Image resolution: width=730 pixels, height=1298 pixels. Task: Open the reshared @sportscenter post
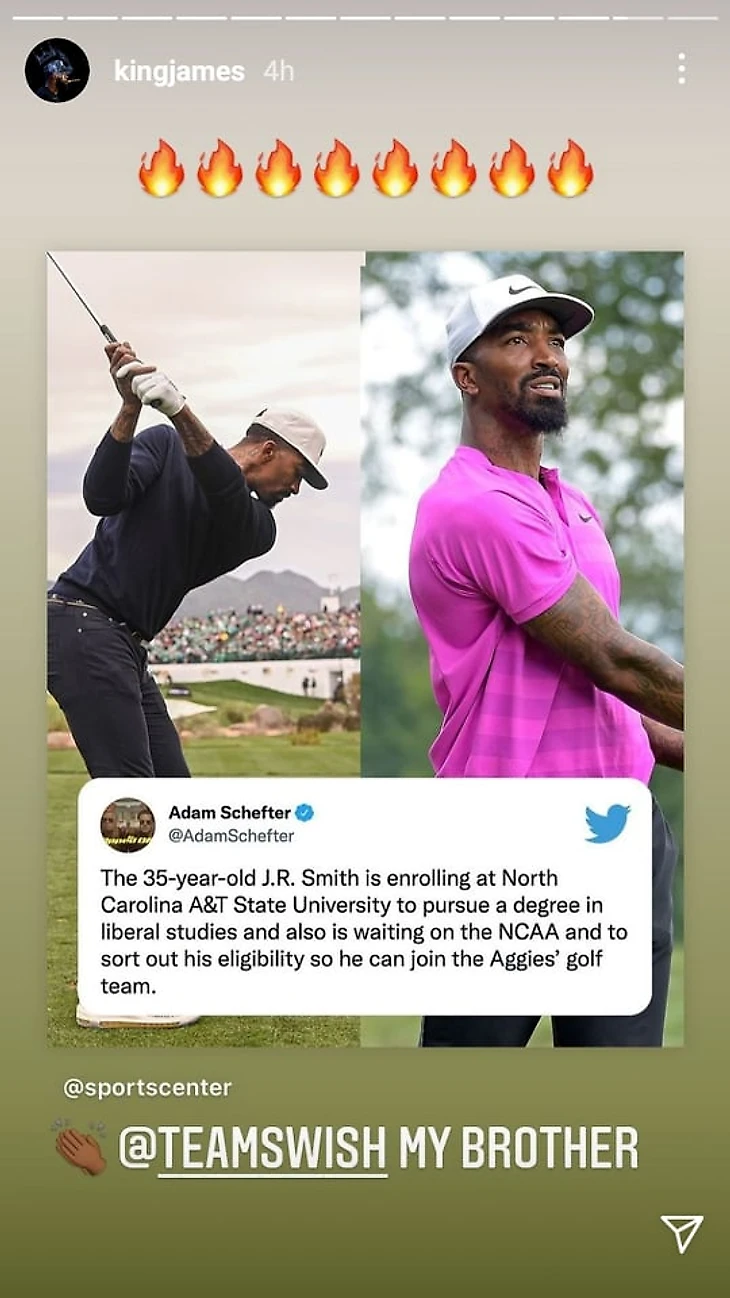pos(365,648)
